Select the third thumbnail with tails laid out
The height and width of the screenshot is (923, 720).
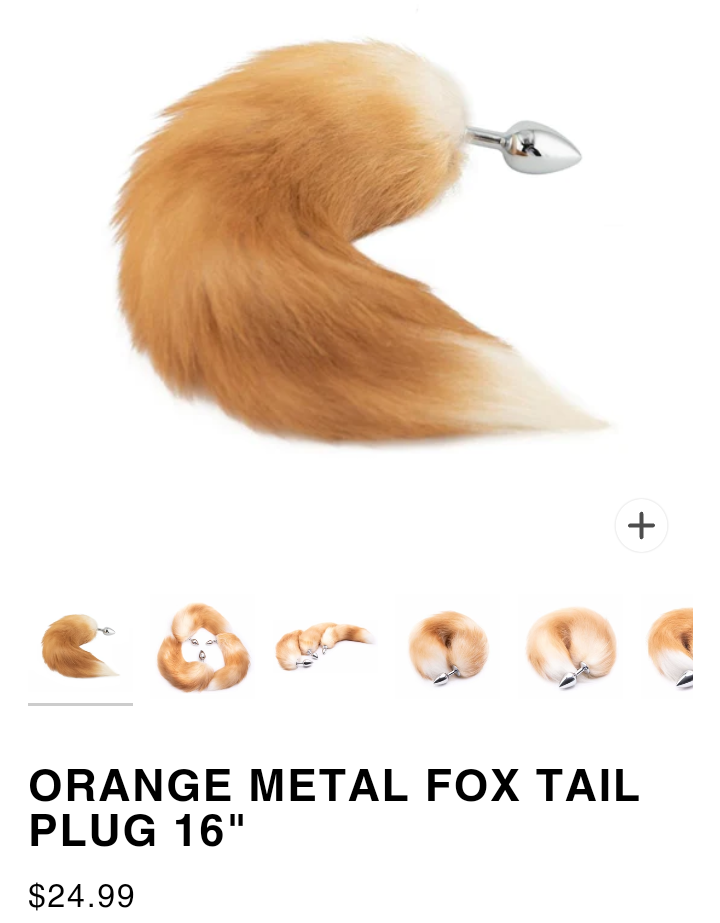[x=325, y=646]
